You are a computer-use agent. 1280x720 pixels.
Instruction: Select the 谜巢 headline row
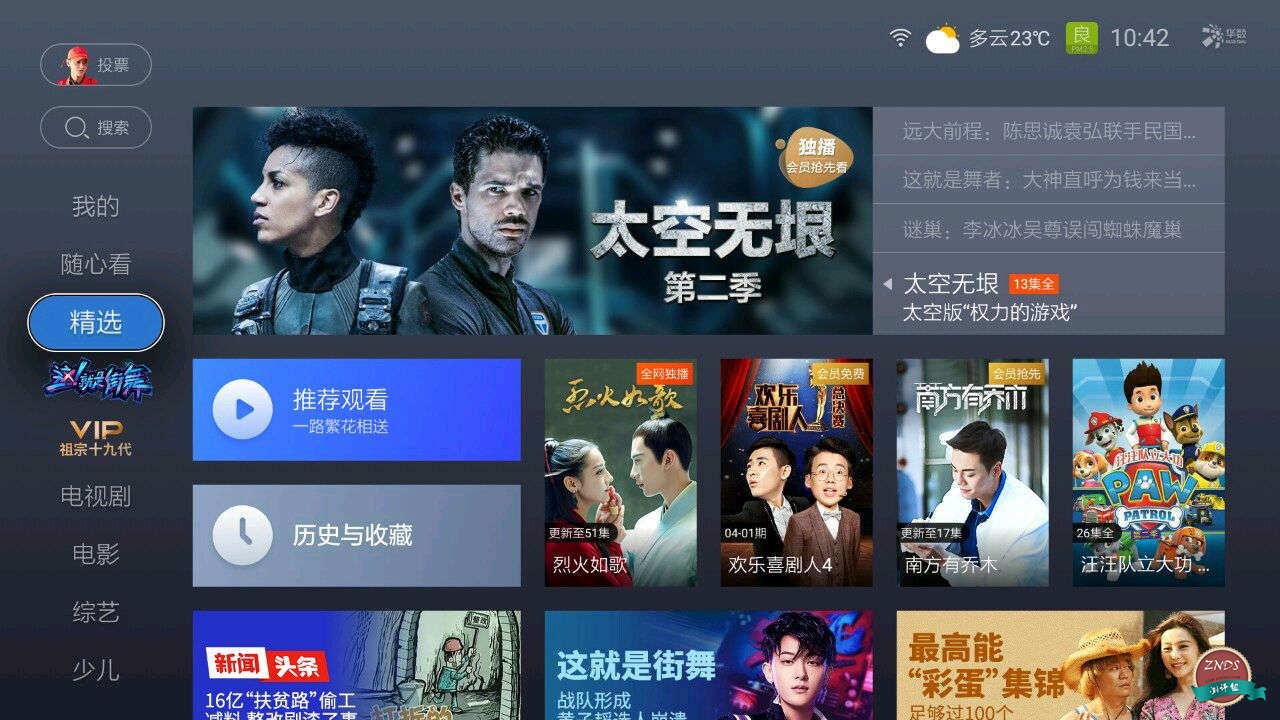click(x=1048, y=229)
